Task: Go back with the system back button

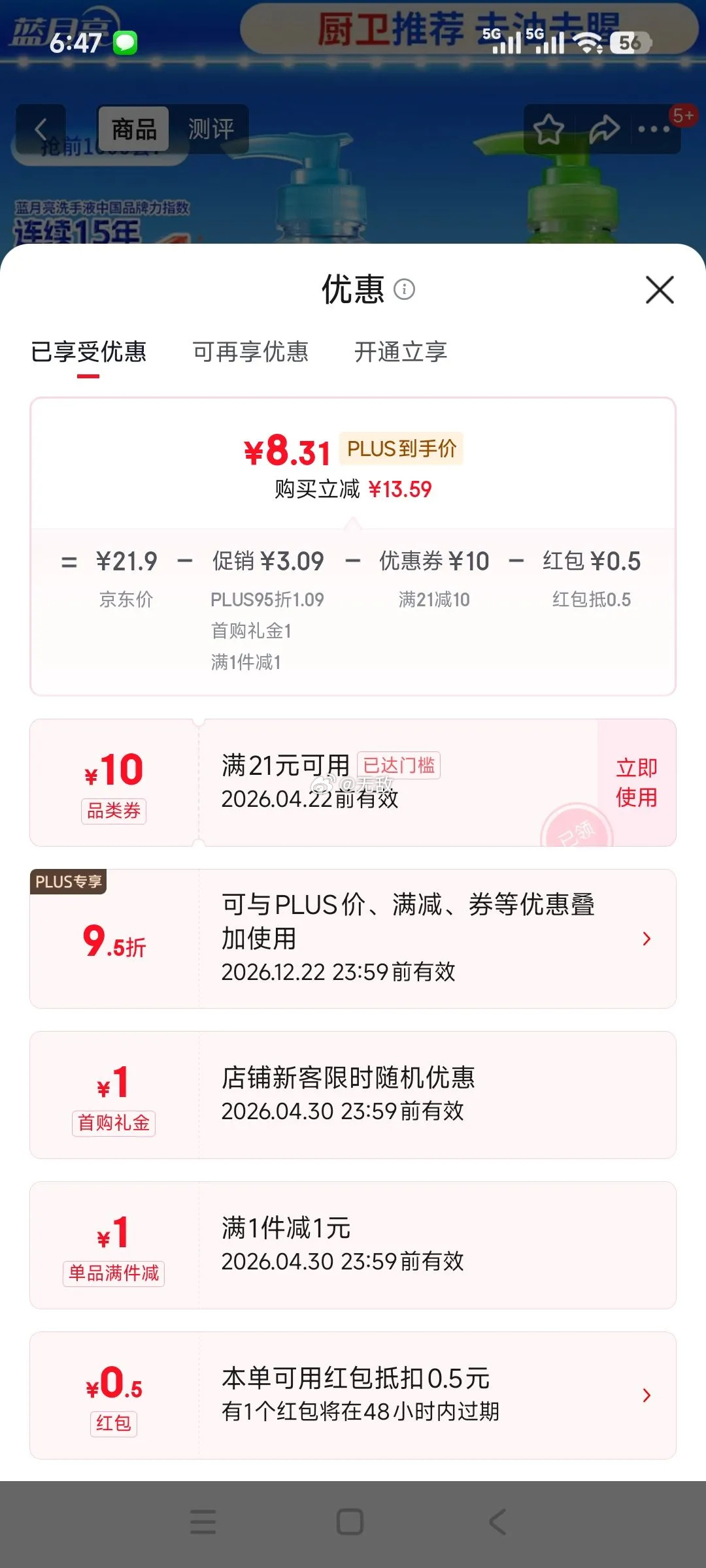Action: click(497, 1522)
